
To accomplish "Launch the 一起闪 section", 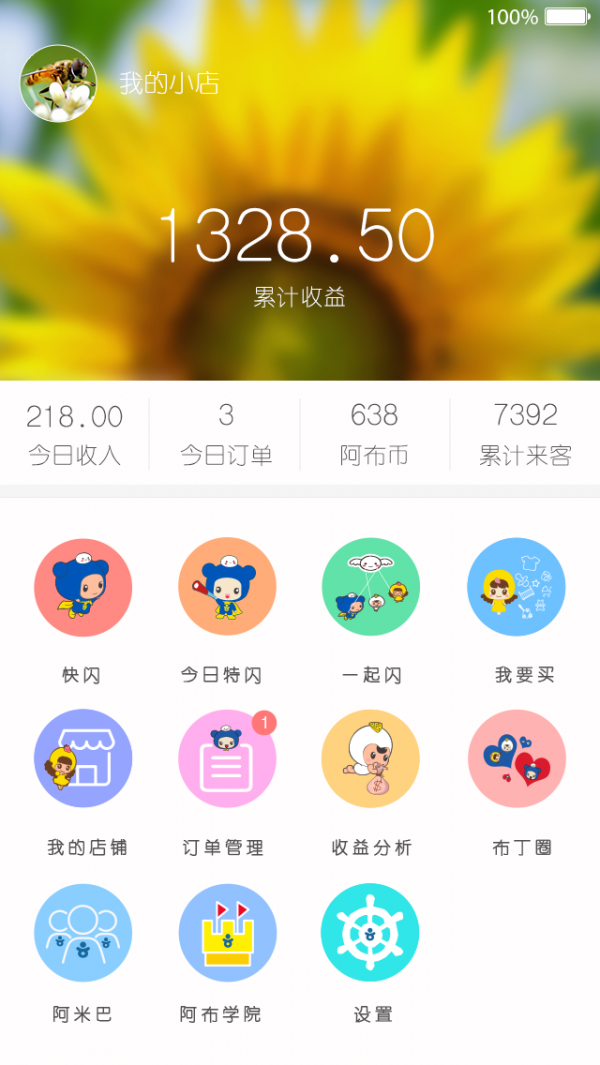I will tap(371, 587).
